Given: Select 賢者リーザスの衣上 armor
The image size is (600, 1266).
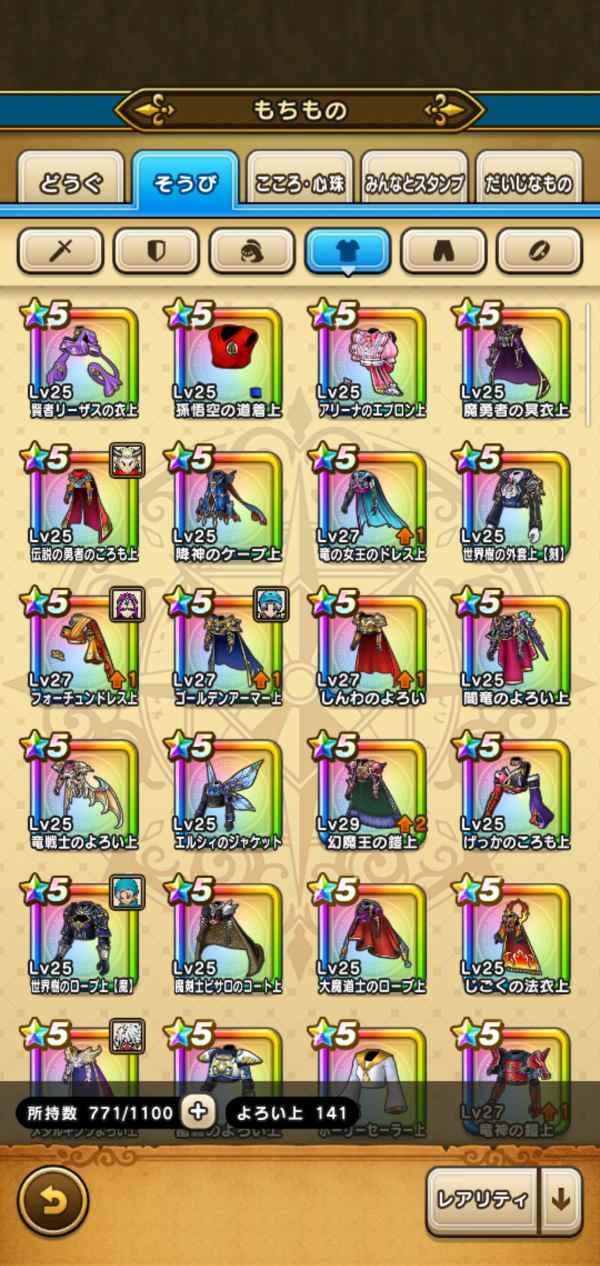Looking at the screenshot, I should 83,360.
